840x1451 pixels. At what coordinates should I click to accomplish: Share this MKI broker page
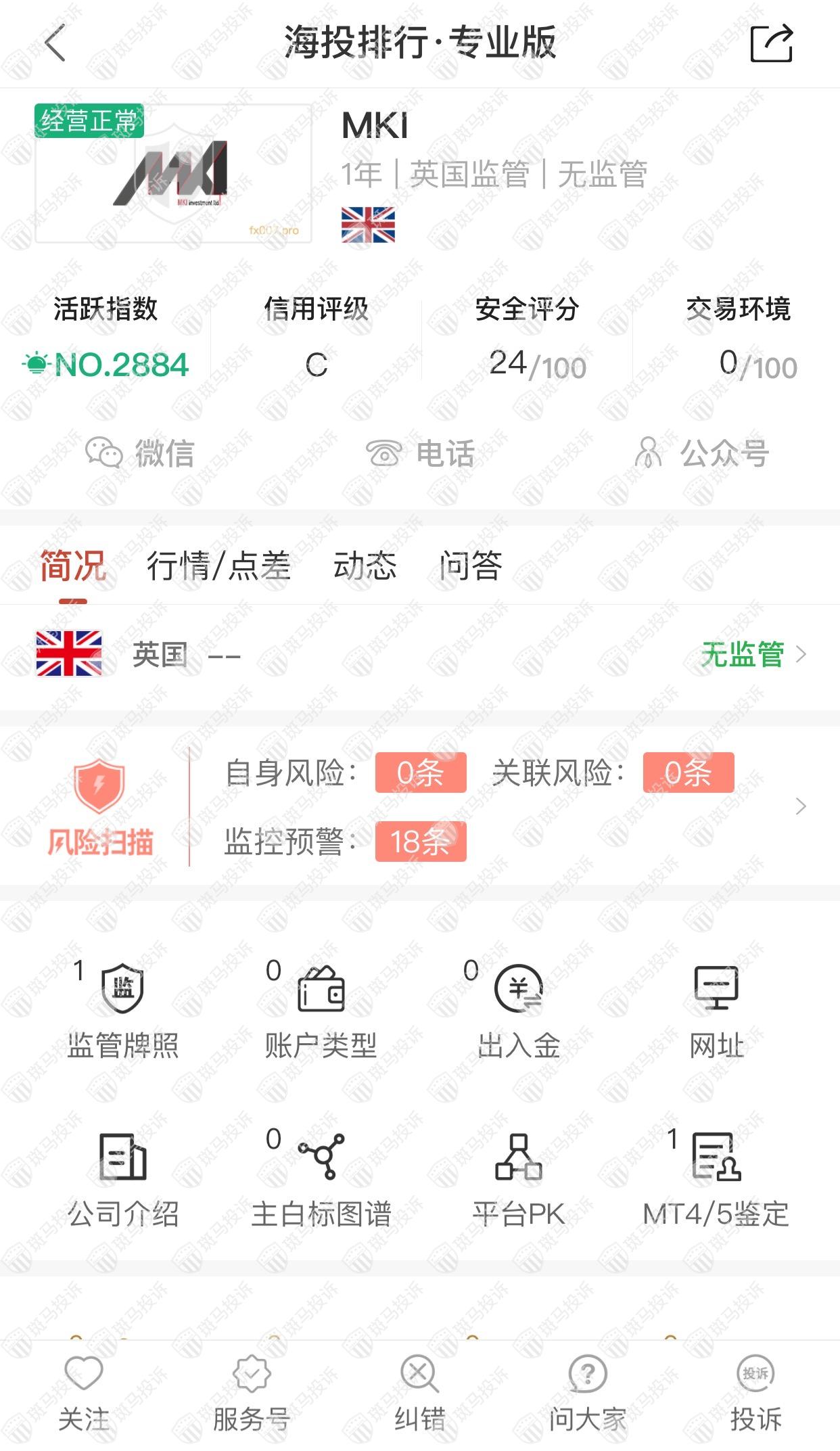point(771,43)
